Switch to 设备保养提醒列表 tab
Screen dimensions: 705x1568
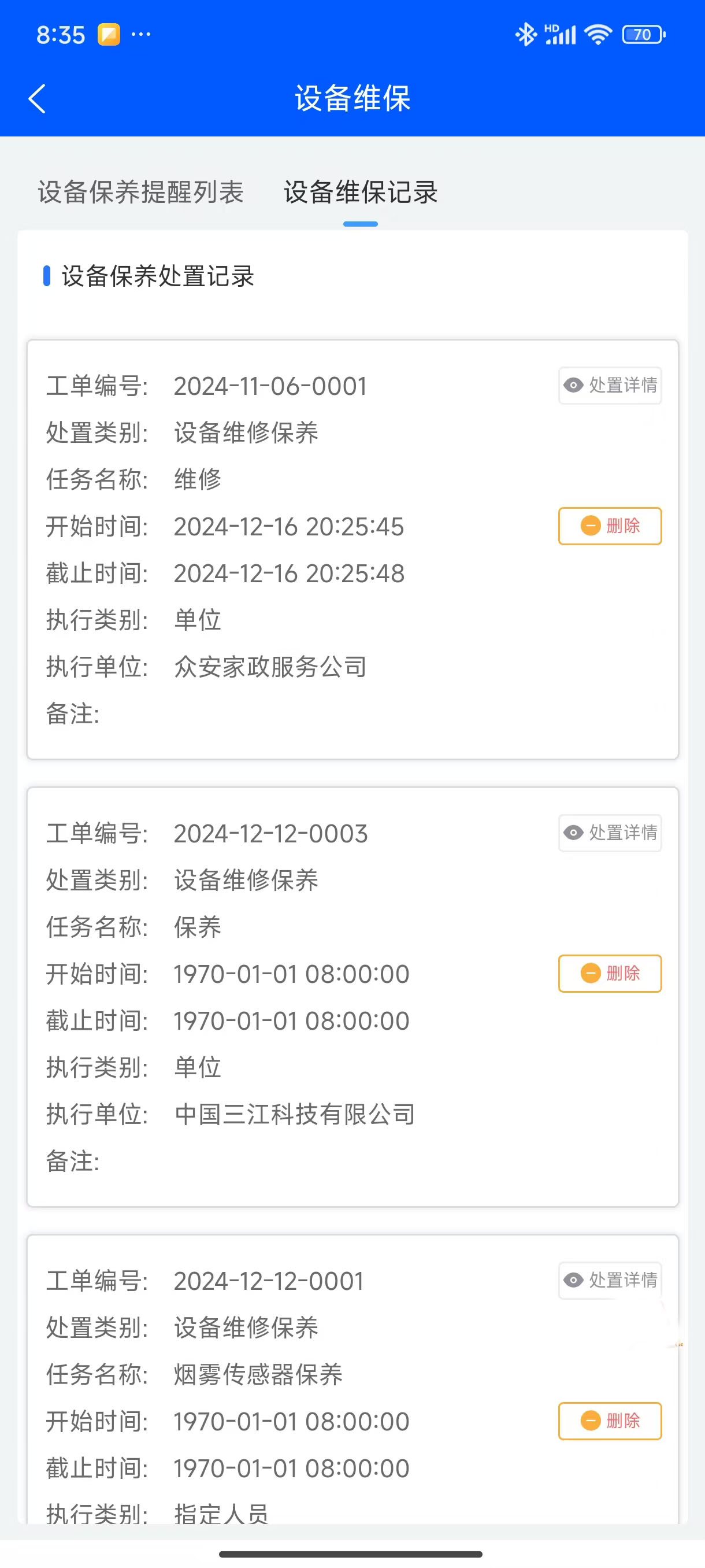tap(140, 193)
